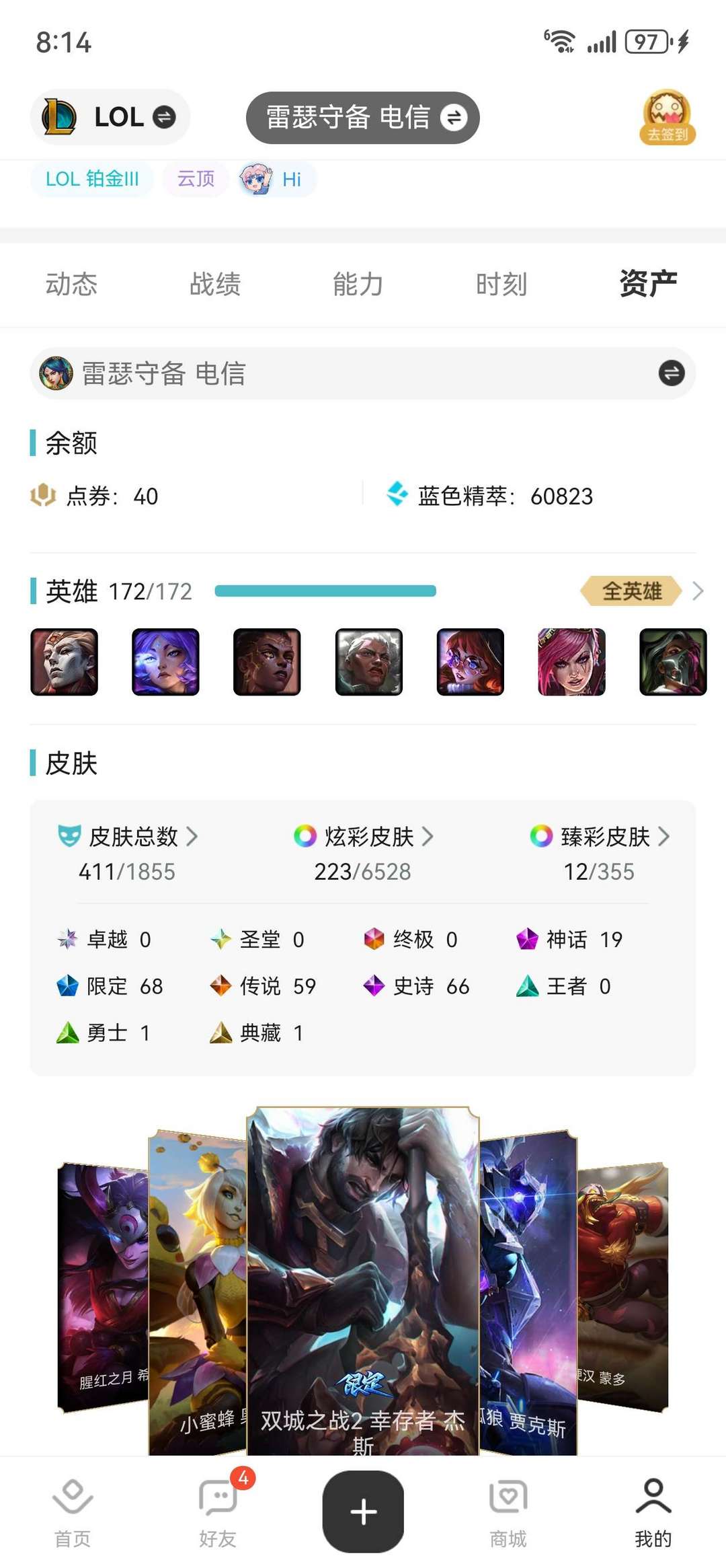Open 臻彩皮肤 list
The width and height of the screenshot is (726, 1568).
[600, 837]
